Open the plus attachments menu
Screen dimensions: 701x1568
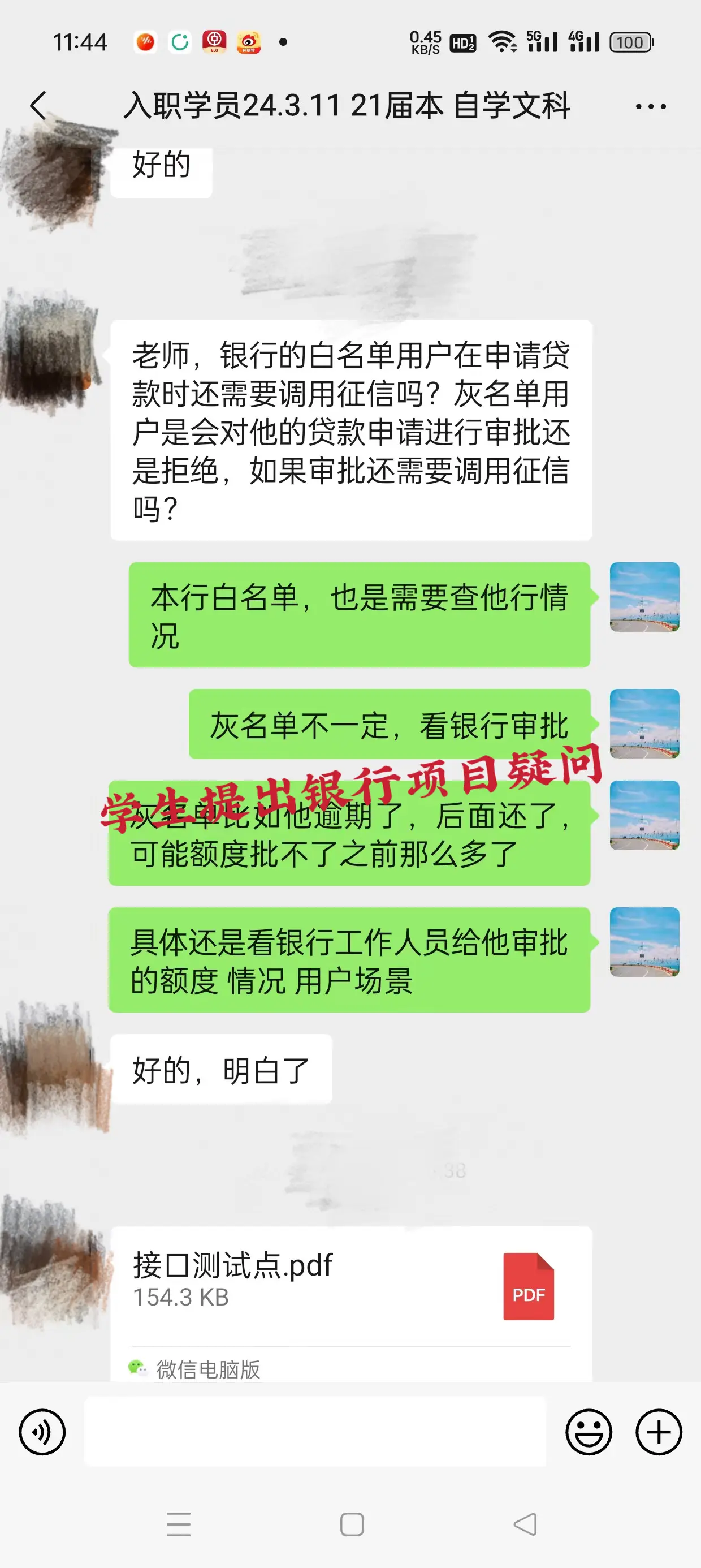[659, 1432]
